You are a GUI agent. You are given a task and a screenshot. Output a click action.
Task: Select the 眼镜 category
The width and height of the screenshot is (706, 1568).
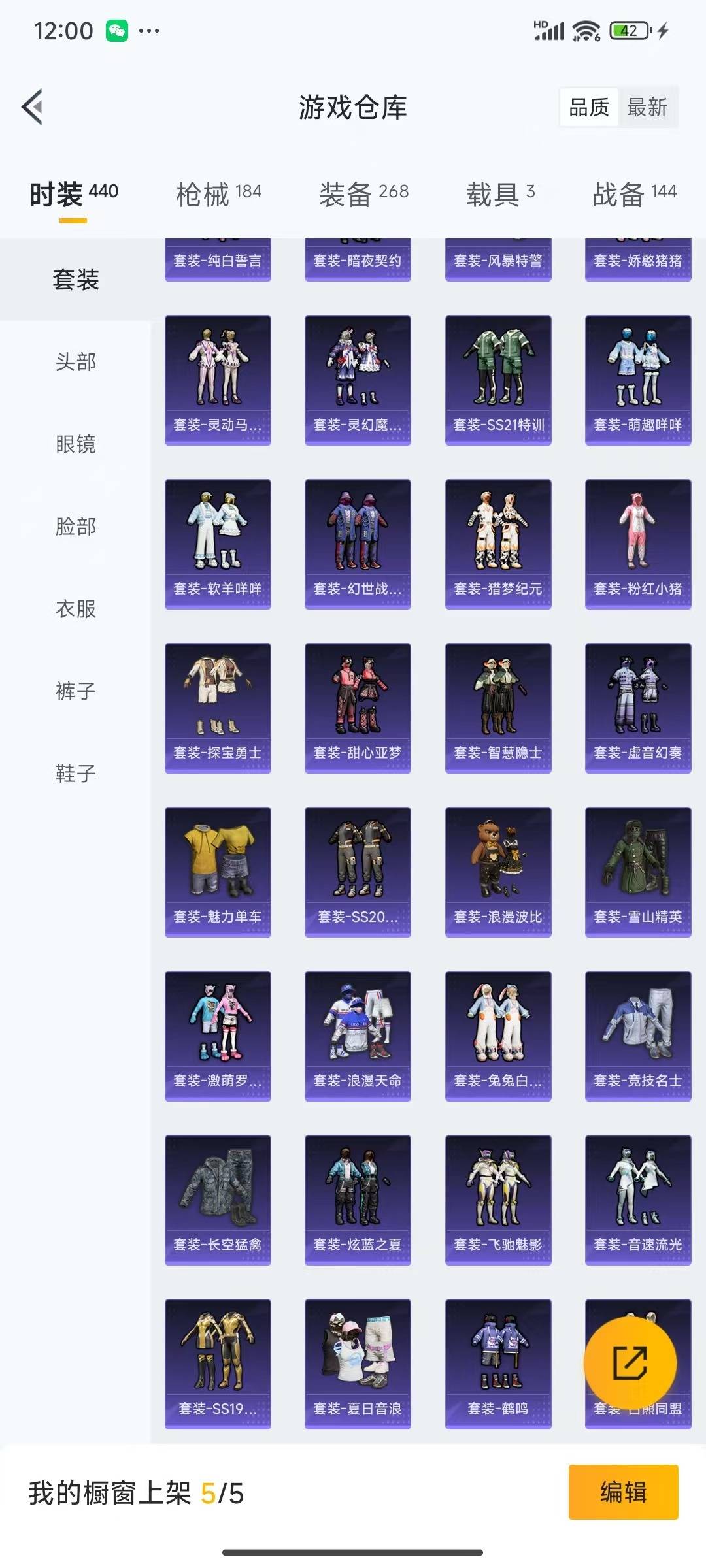pos(75,444)
